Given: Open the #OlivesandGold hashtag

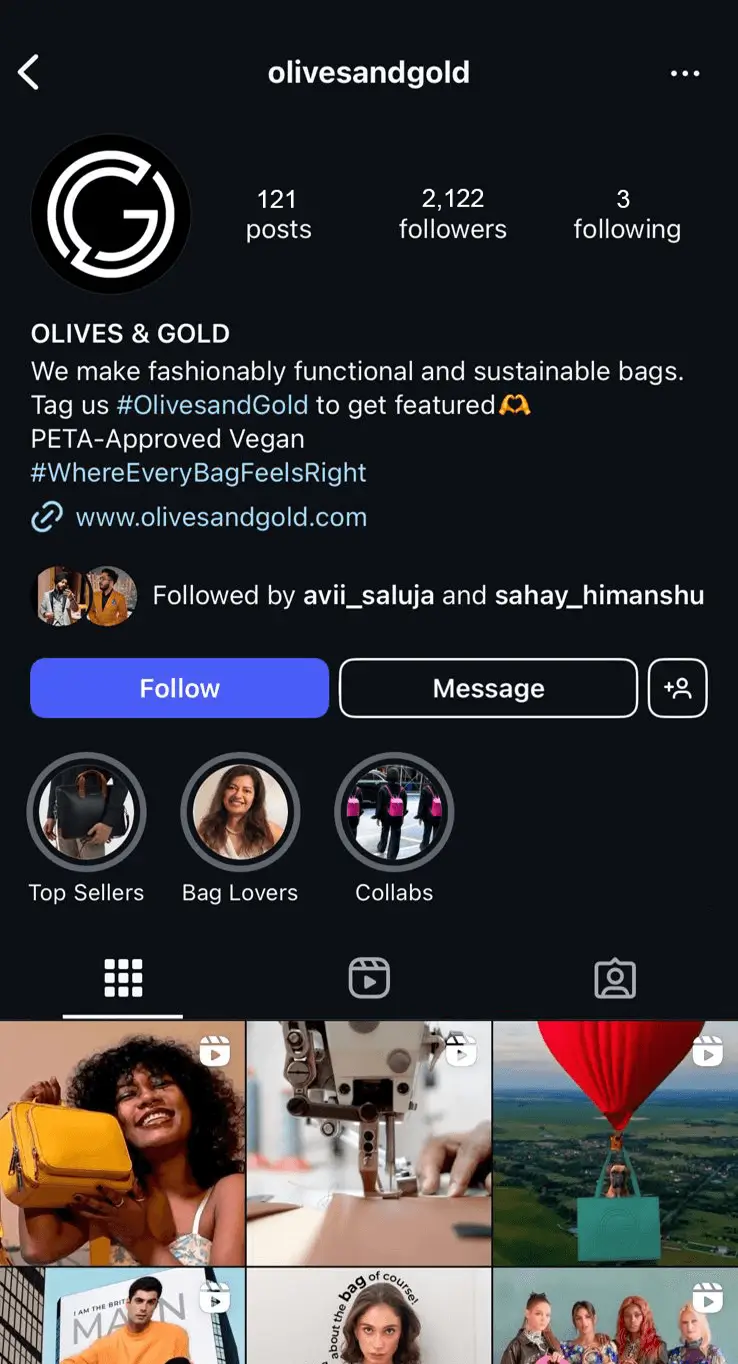Looking at the screenshot, I should point(212,405).
